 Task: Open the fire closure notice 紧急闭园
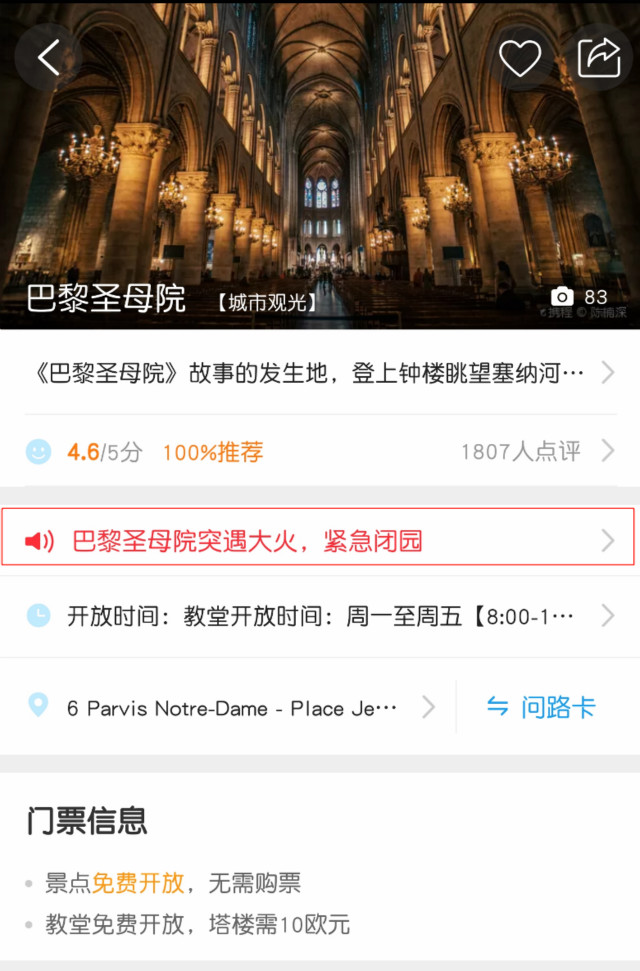(x=318, y=541)
